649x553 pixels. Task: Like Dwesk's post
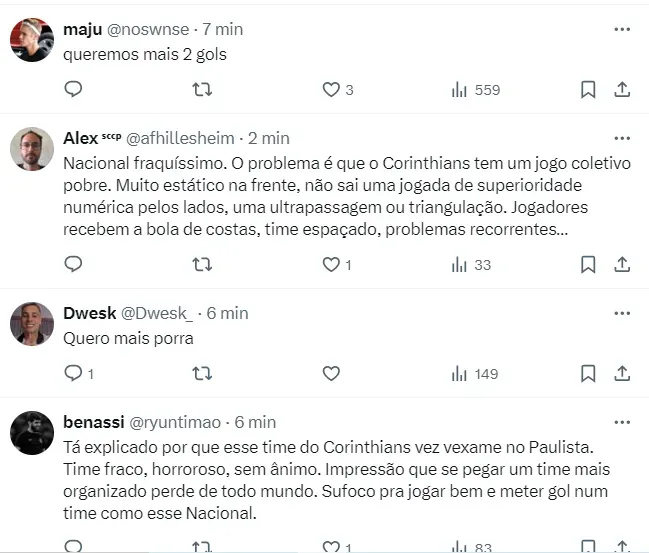[x=332, y=374]
